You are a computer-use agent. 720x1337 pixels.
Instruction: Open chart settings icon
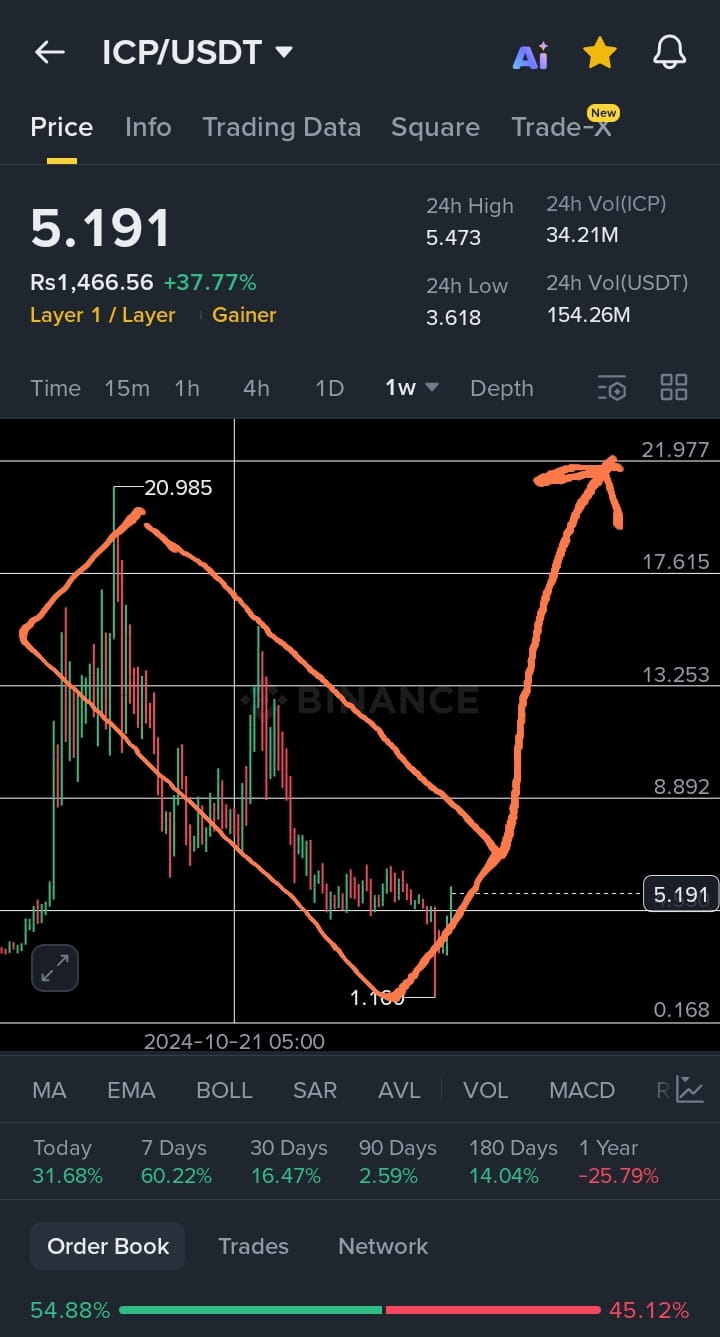tap(612, 388)
